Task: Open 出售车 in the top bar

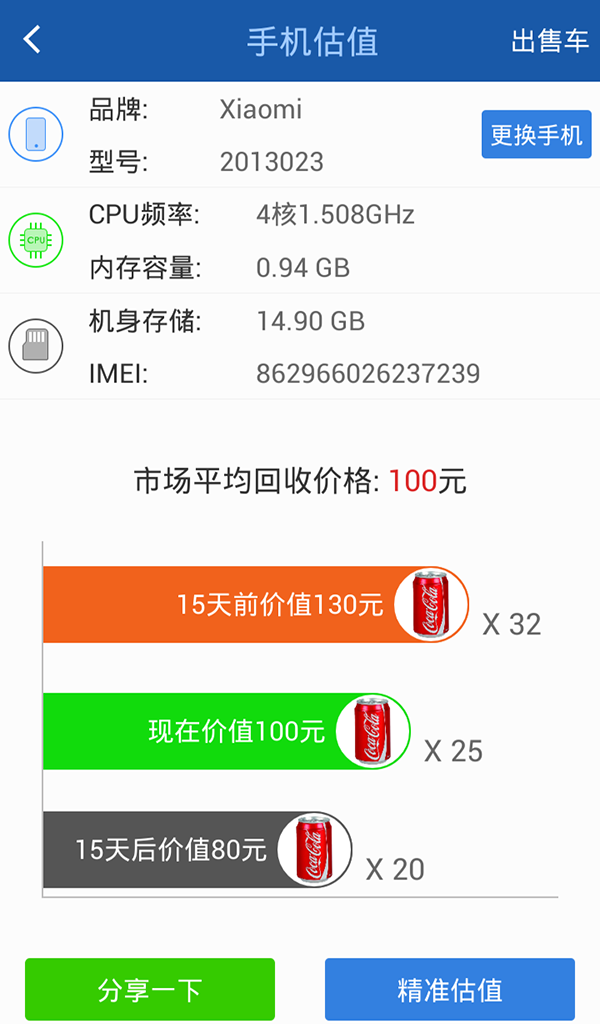Action: coord(550,40)
